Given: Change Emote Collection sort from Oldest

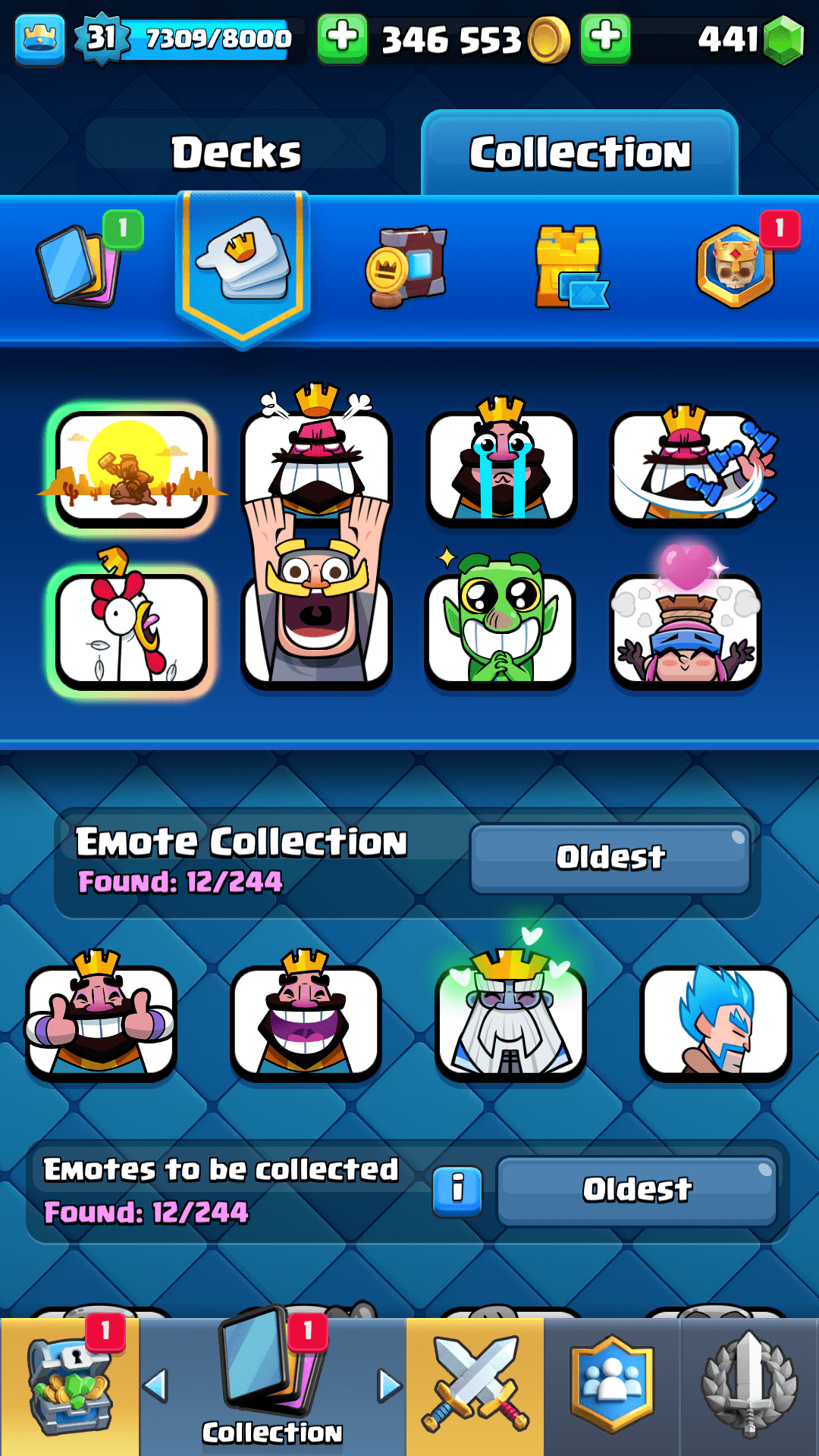Looking at the screenshot, I should (x=610, y=858).
